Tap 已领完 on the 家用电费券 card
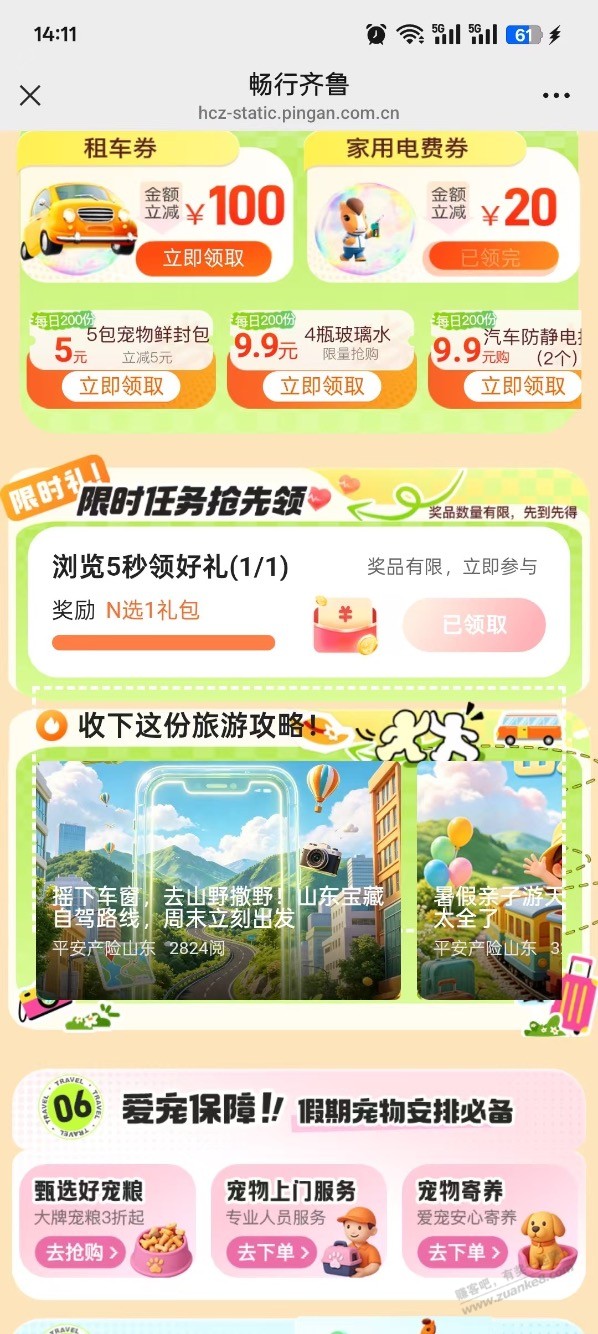Screen dimensions: 598x1334 491,258
